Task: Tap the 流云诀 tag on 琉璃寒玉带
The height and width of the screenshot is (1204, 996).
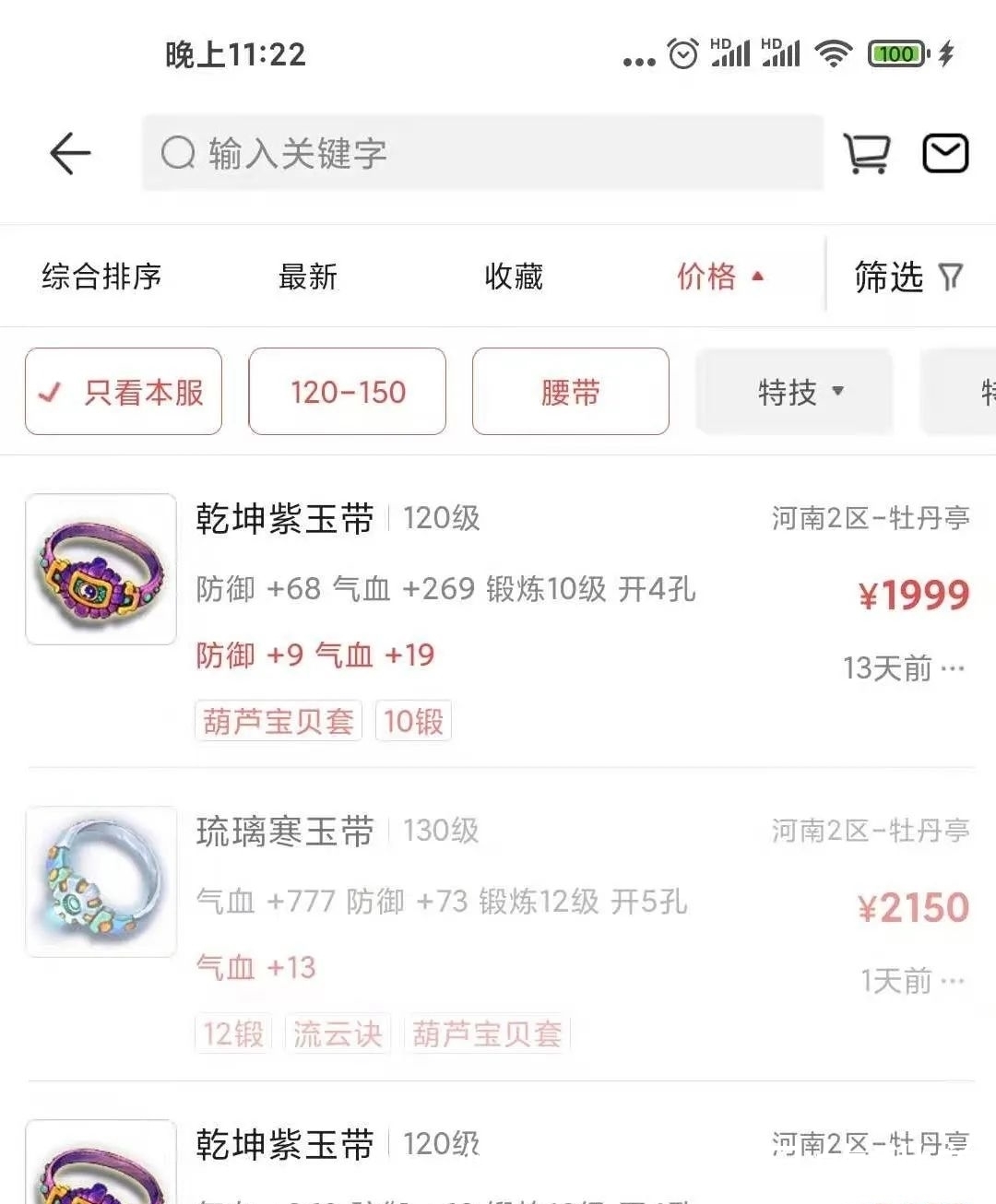Action: [338, 1033]
